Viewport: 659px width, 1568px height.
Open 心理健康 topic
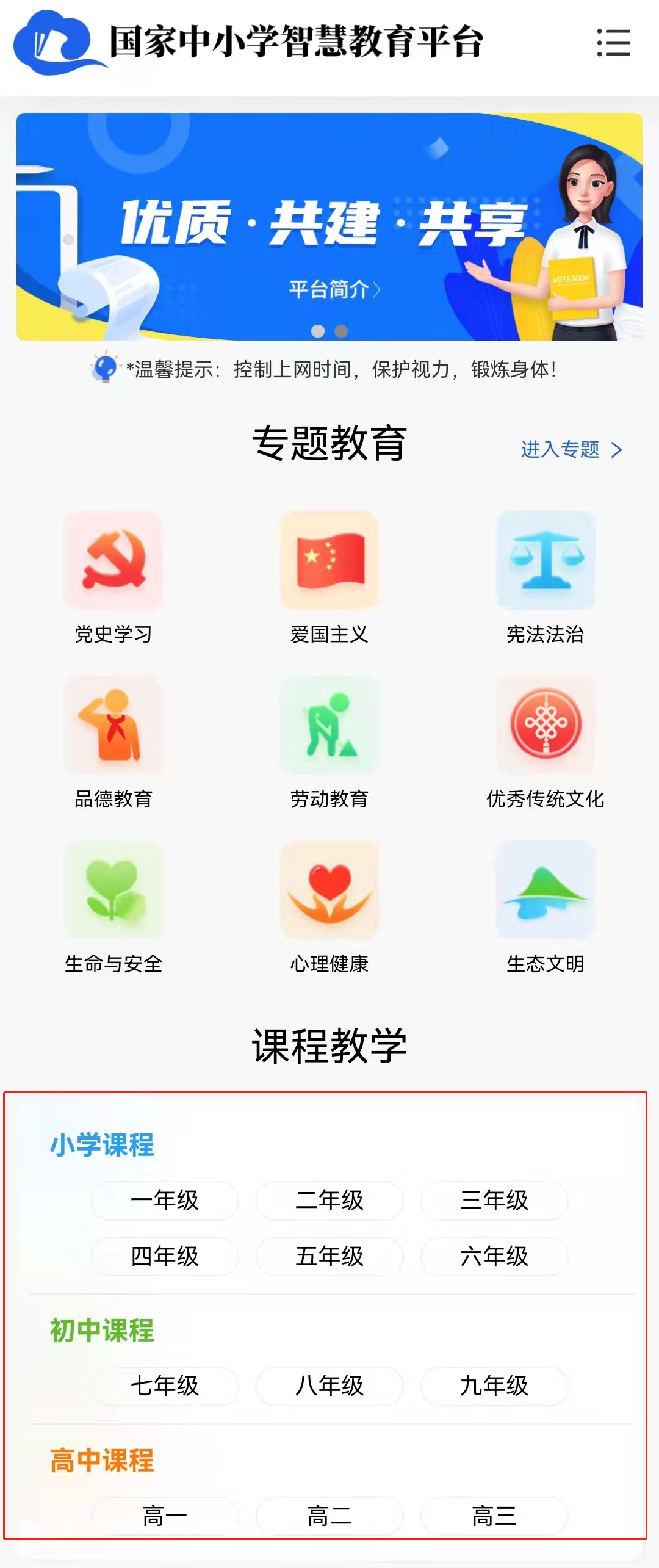pos(329,906)
